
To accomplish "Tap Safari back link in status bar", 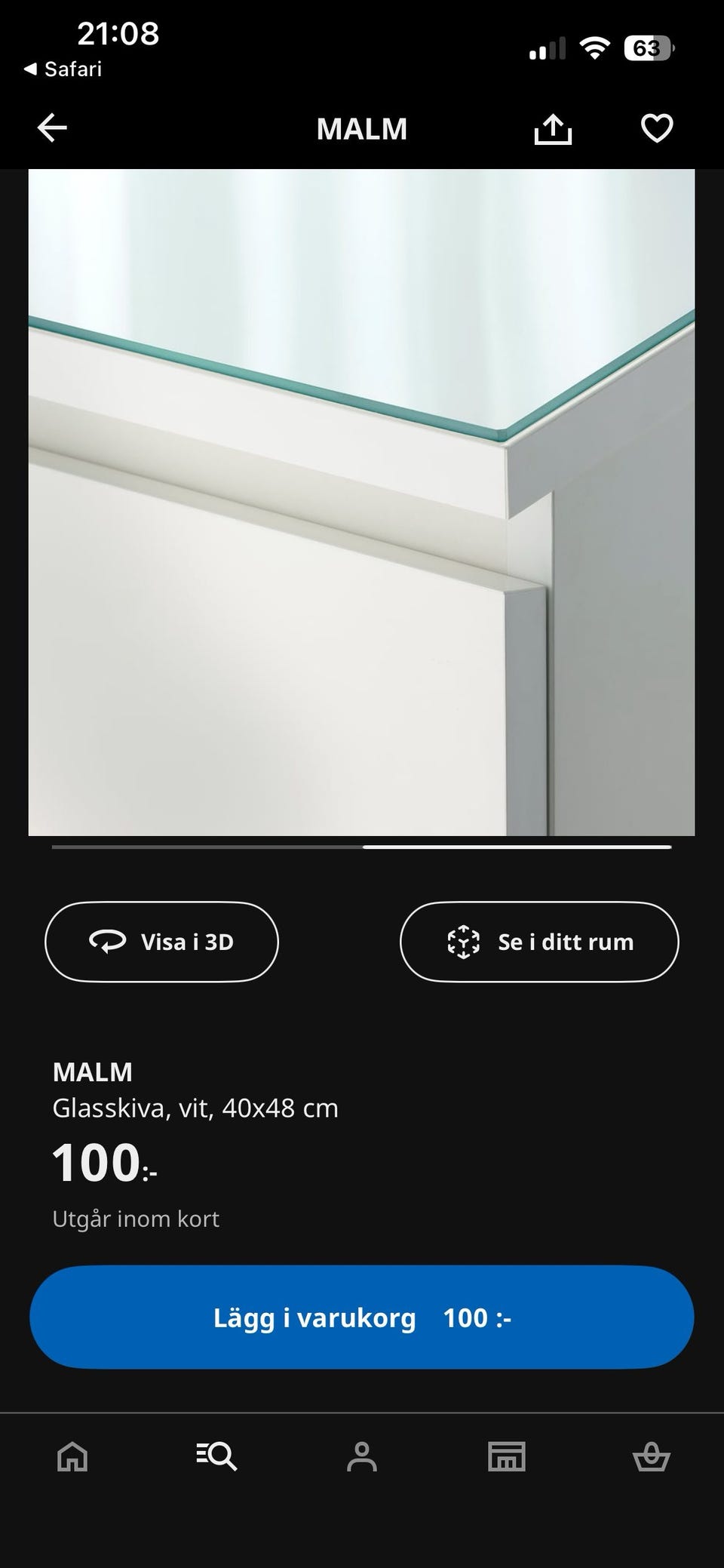I will pos(64,69).
